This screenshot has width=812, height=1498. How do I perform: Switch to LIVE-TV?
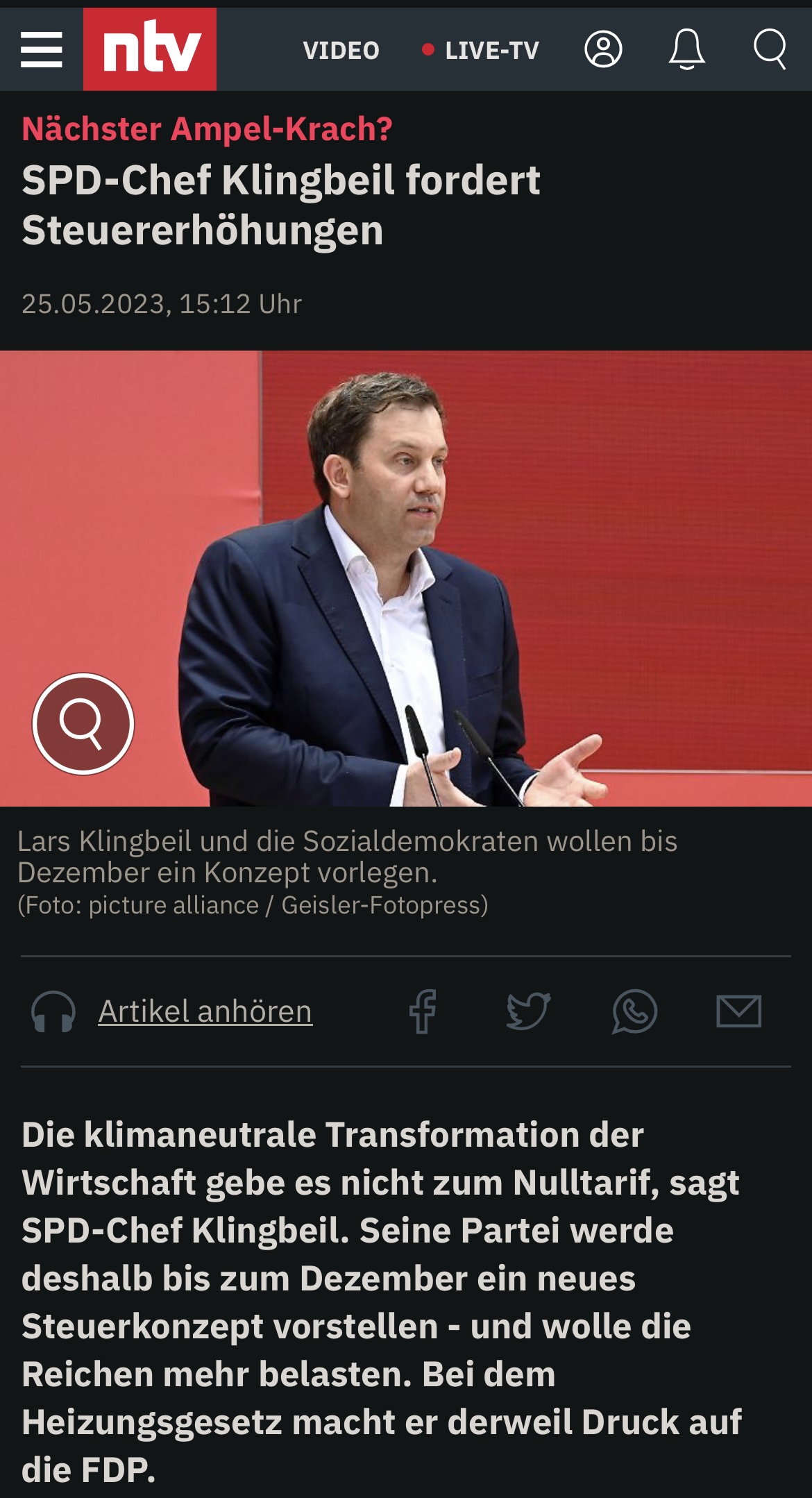481,51
